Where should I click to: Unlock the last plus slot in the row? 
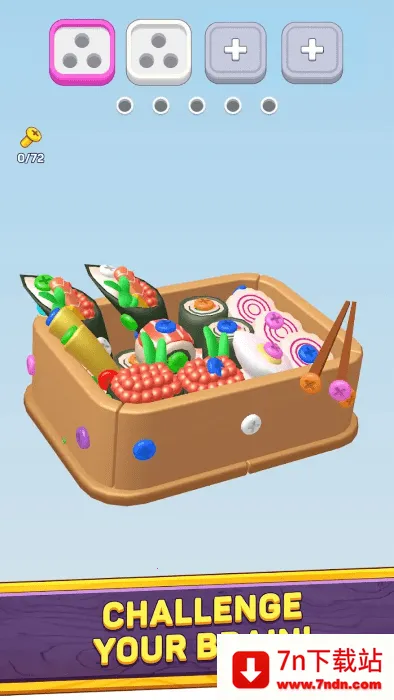[x=312, y=52]
